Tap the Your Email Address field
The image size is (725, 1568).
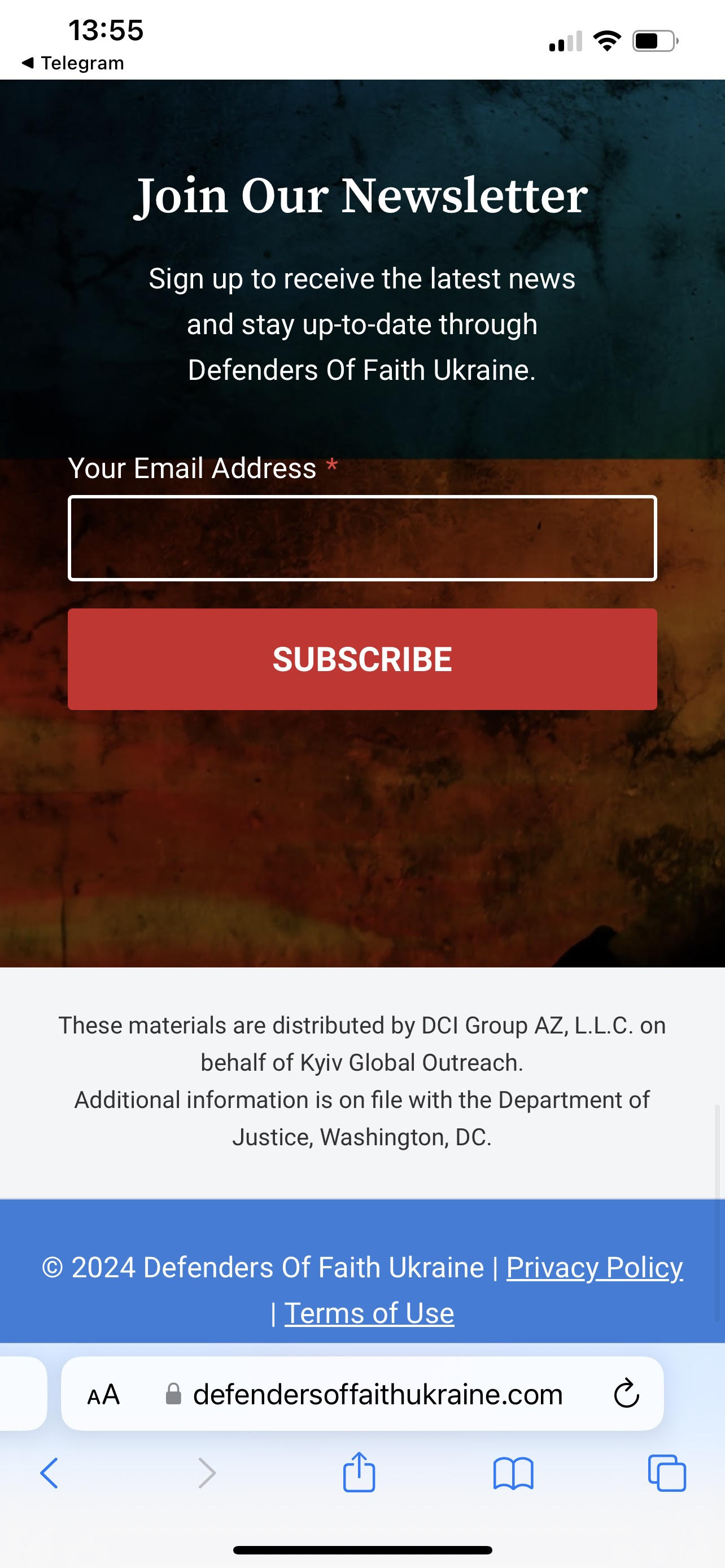point(362,538)
